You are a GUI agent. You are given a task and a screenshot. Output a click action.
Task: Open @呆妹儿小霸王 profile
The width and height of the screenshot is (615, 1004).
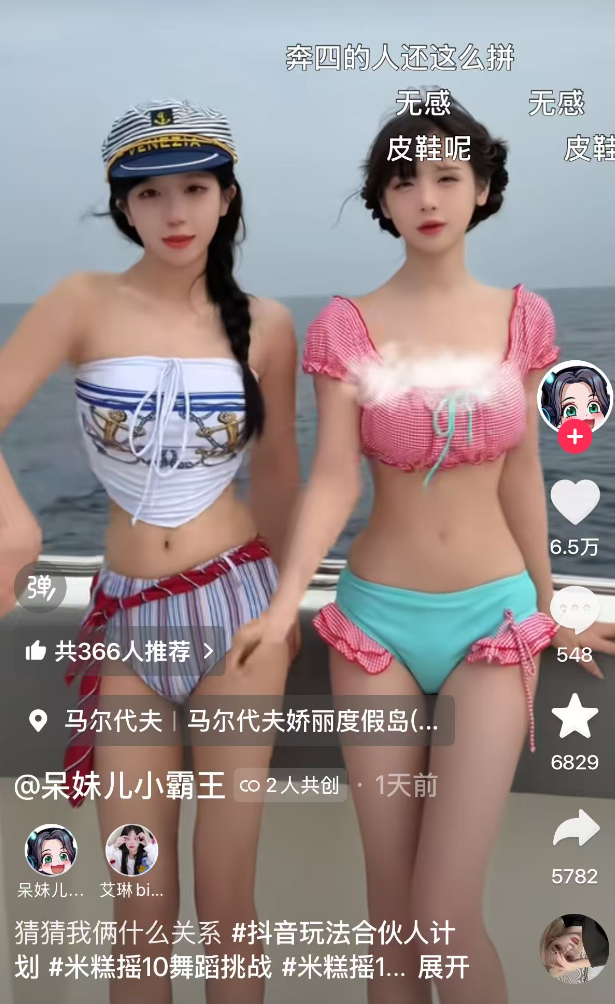point(120,786)
